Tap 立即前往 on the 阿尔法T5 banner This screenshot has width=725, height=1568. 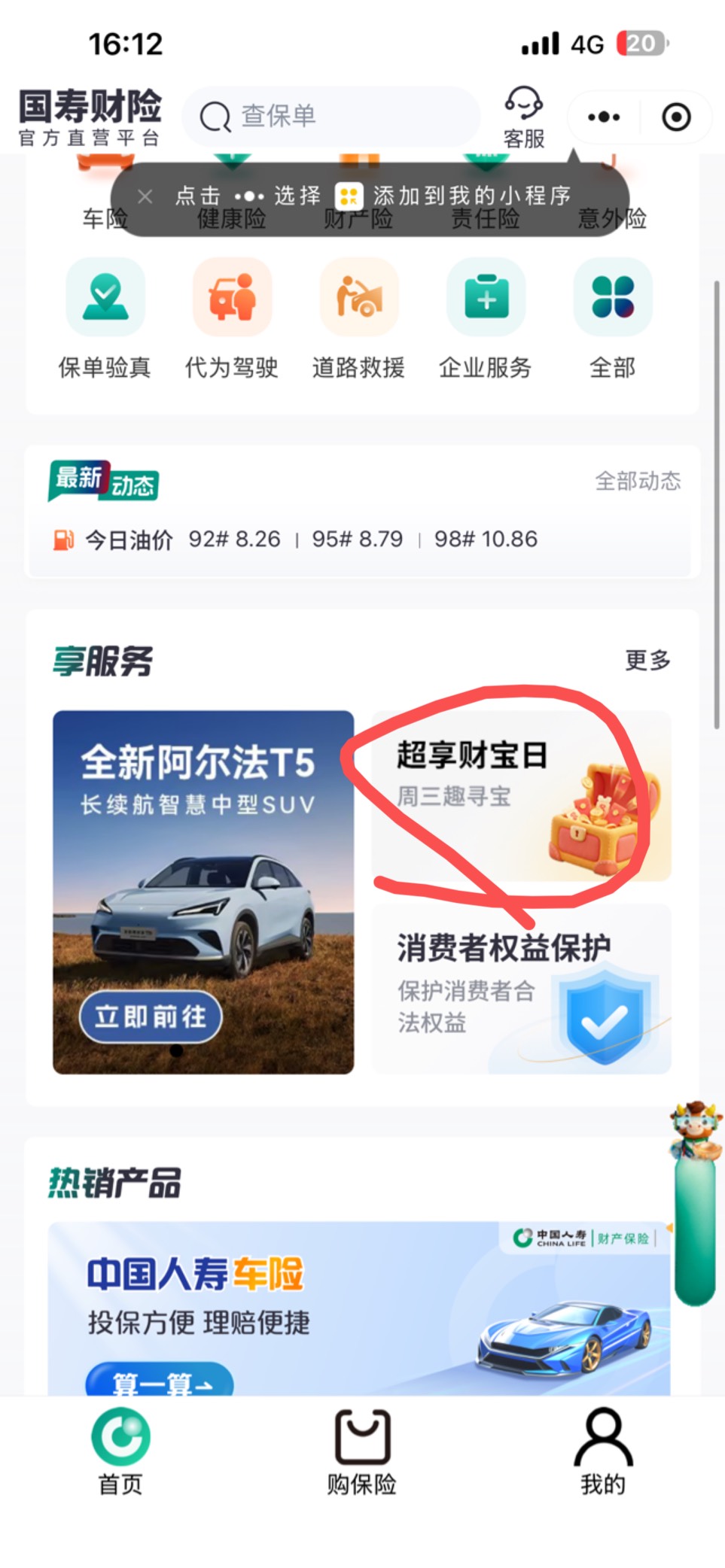[x=151, y=1016]
